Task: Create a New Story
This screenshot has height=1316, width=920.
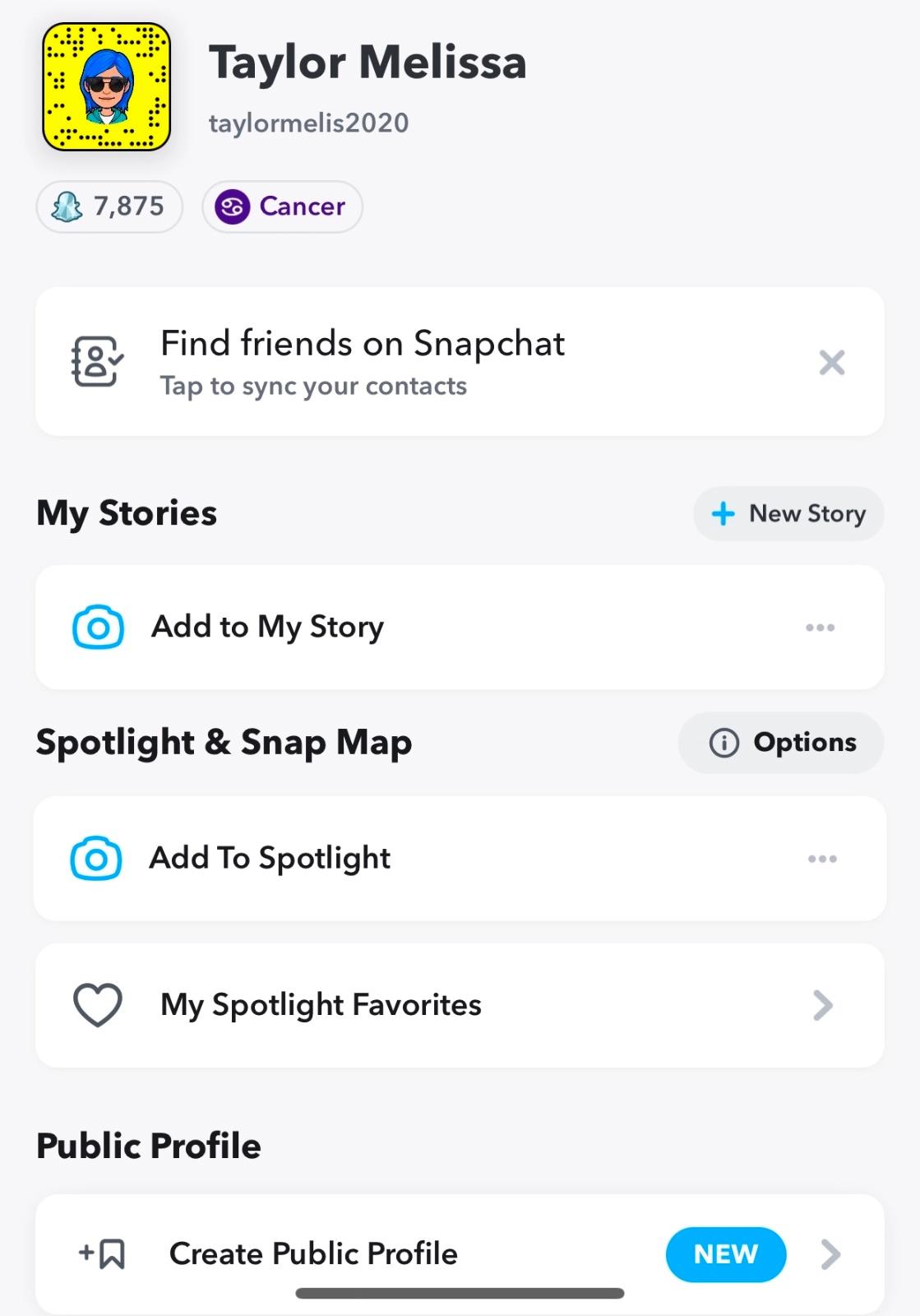Action: (788, 514)
